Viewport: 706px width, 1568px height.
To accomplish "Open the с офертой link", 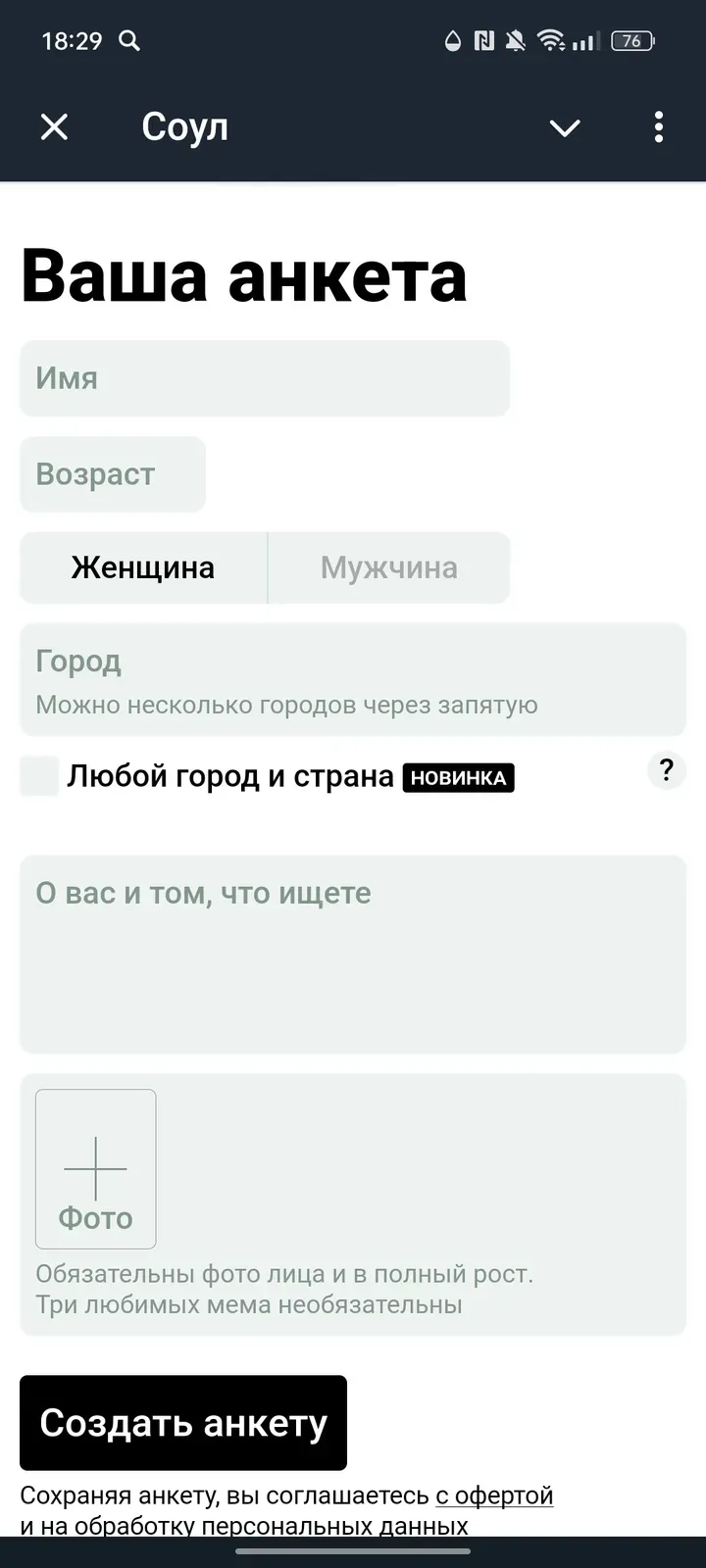I will (494, 1495).
